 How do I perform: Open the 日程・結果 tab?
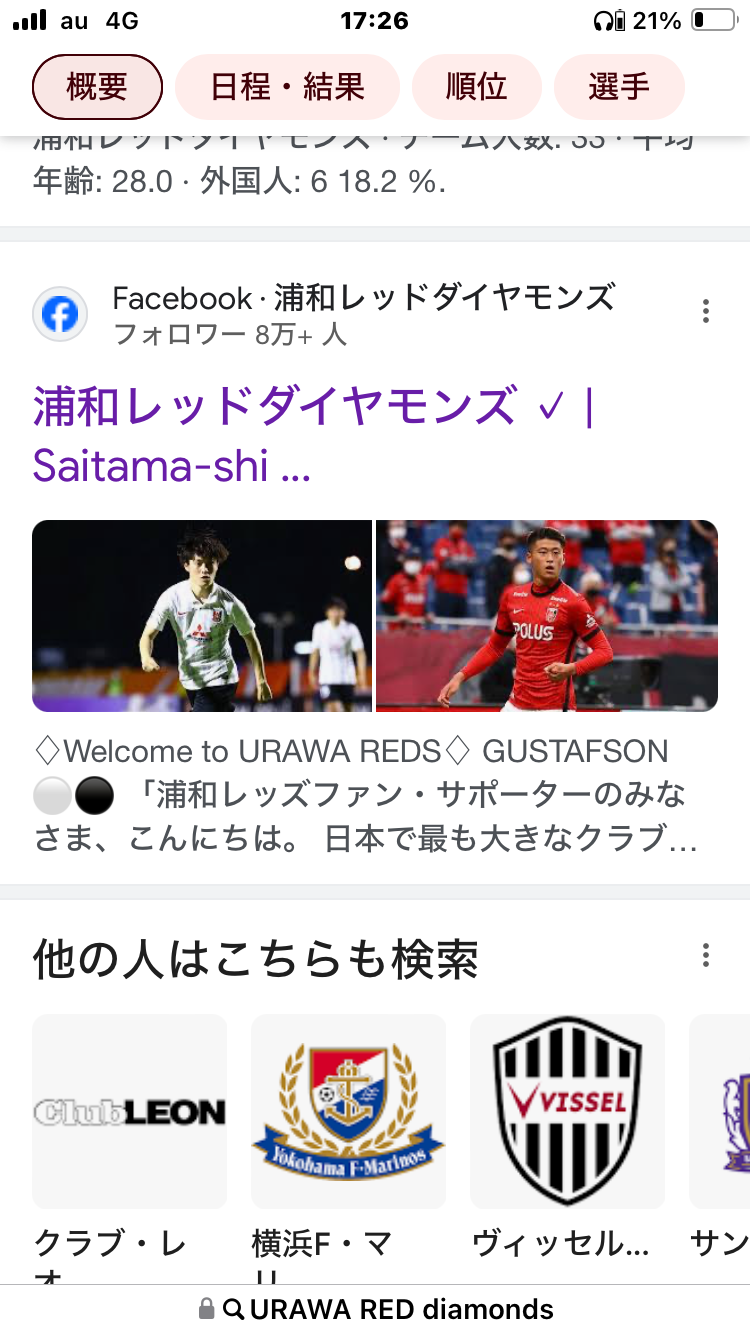point(287,87)
